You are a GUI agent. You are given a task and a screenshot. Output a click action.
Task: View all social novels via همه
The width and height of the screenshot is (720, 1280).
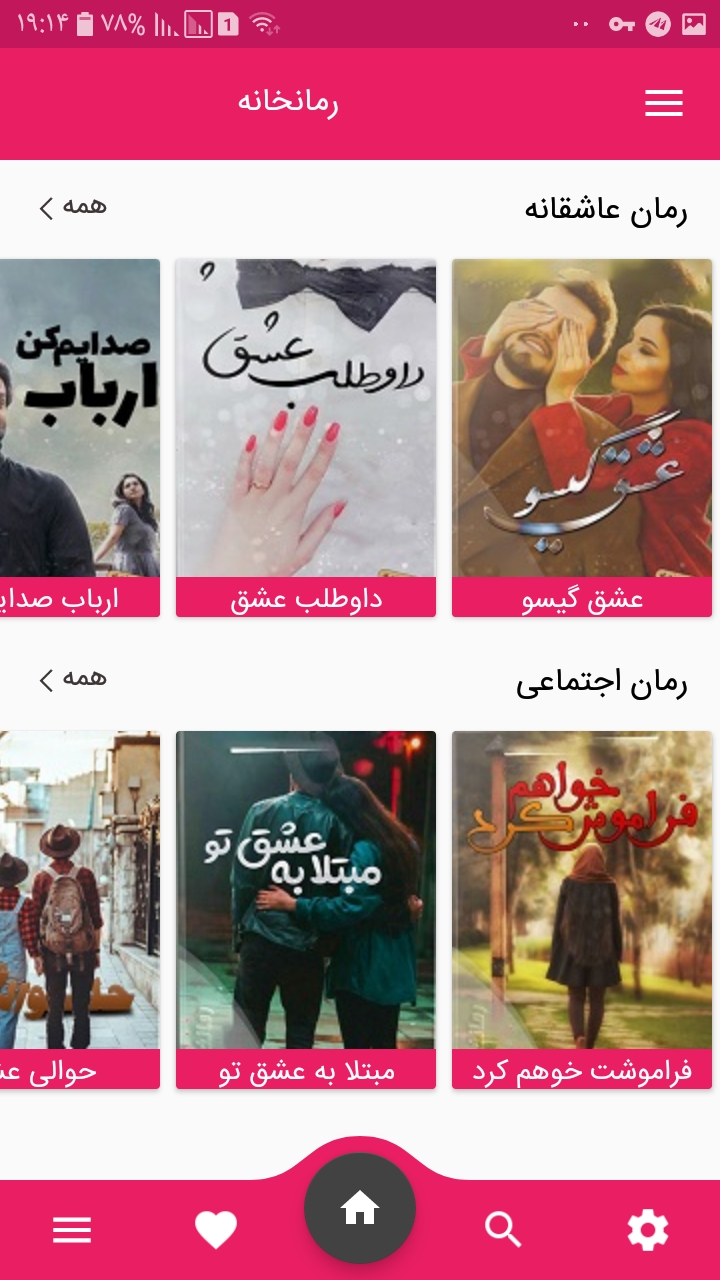point(73,679)
